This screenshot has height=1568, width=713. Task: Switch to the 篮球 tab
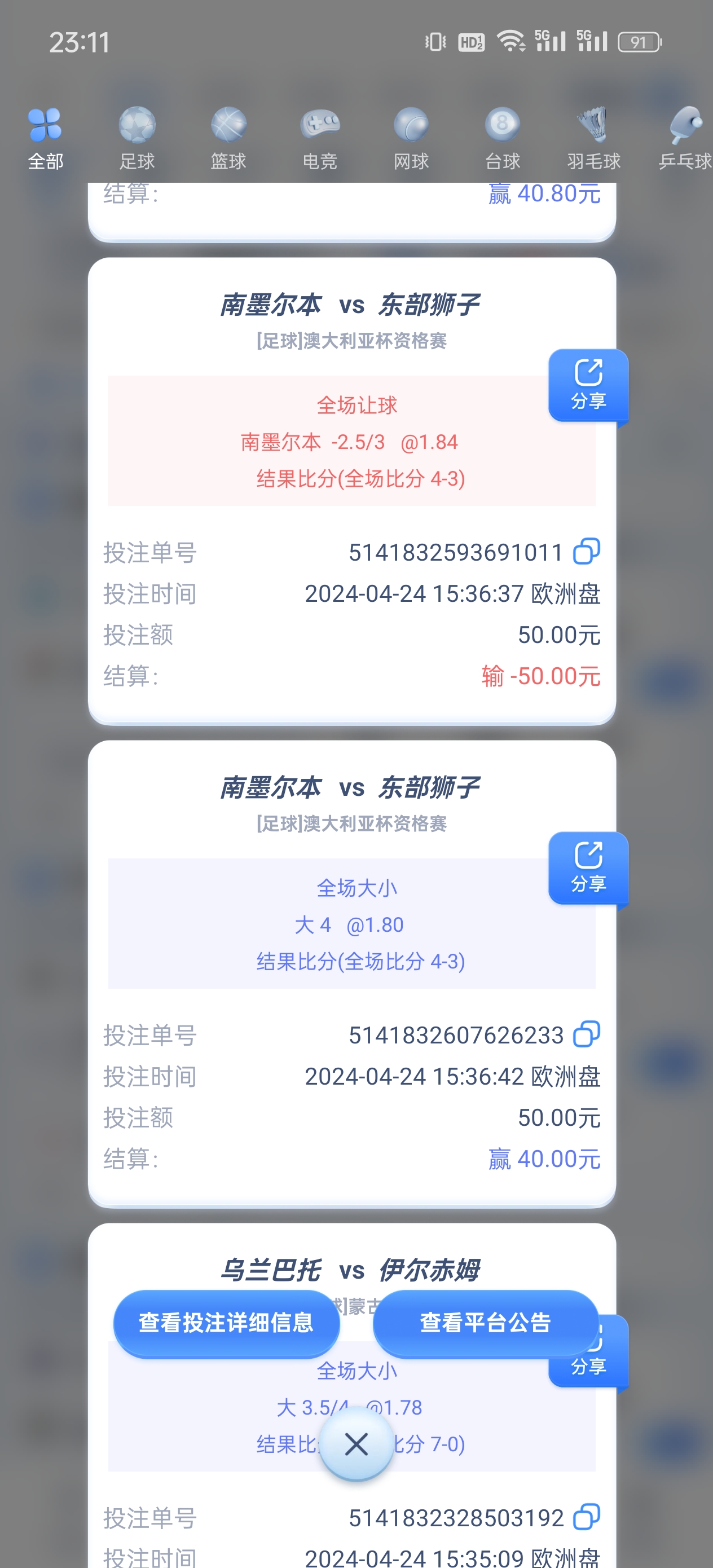click(228, 139)
